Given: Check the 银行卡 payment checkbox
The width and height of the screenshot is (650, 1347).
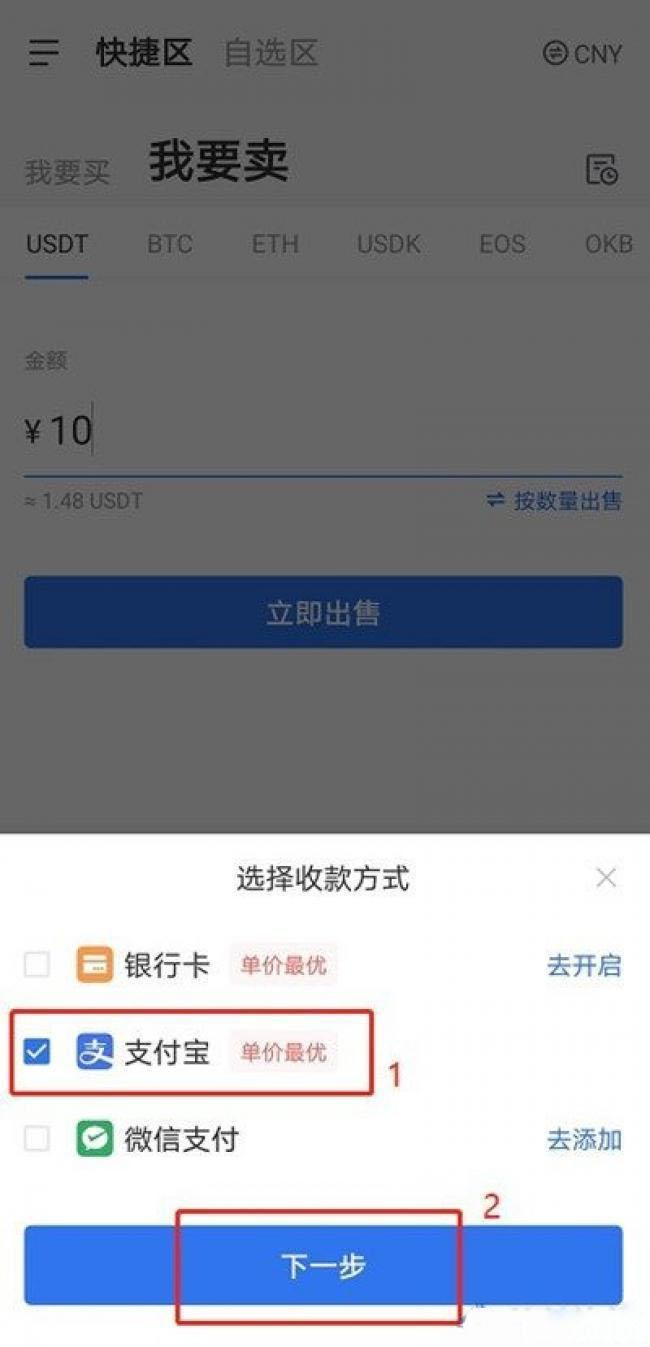Looking at the screenshot, I should (37, 965).
